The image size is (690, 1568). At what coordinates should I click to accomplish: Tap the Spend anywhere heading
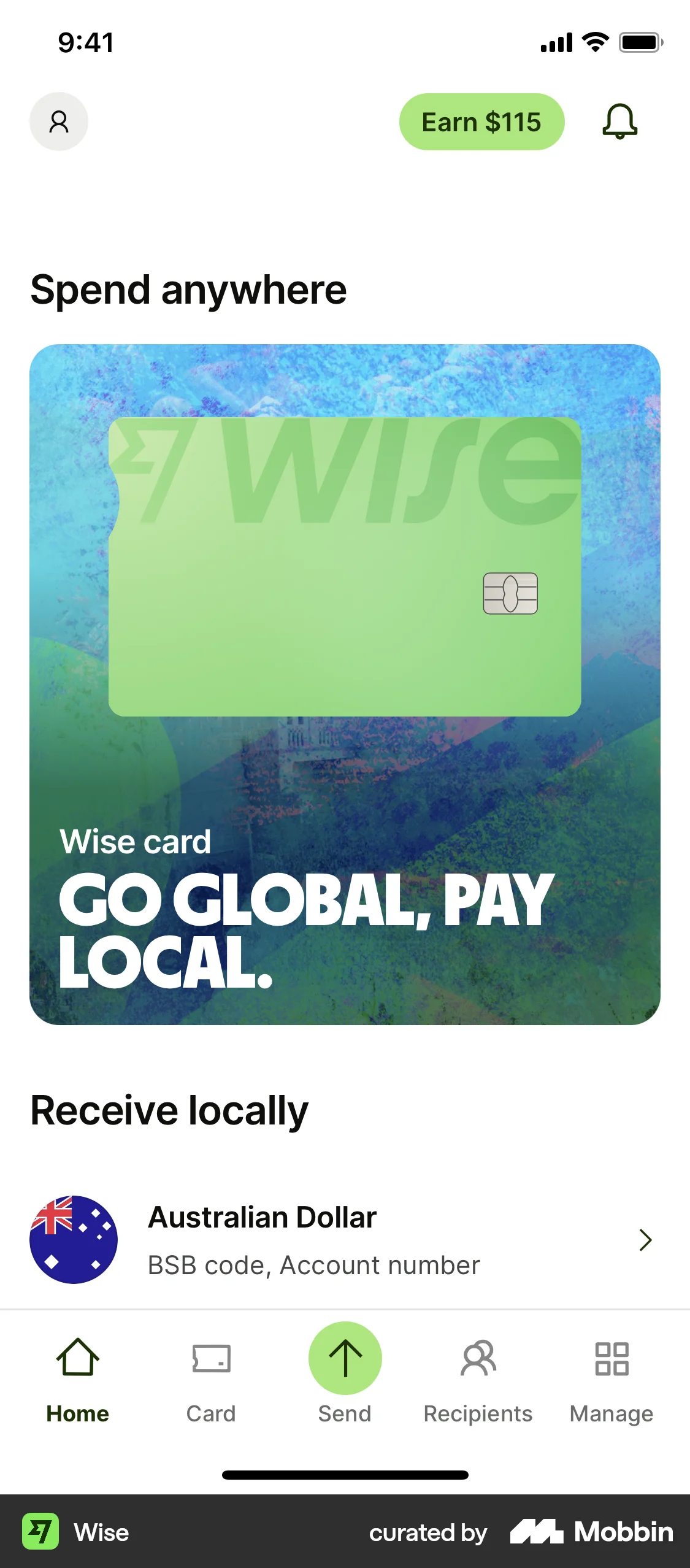pos(188,290)
